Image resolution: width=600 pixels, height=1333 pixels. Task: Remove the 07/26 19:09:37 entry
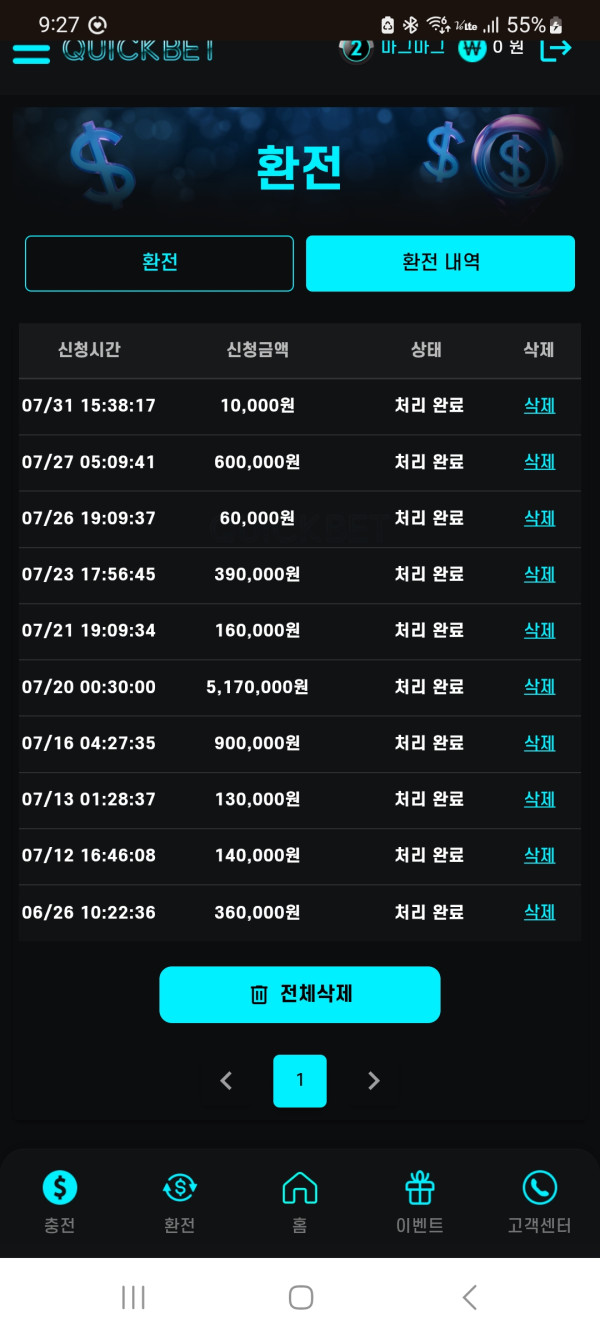(539, 518)
